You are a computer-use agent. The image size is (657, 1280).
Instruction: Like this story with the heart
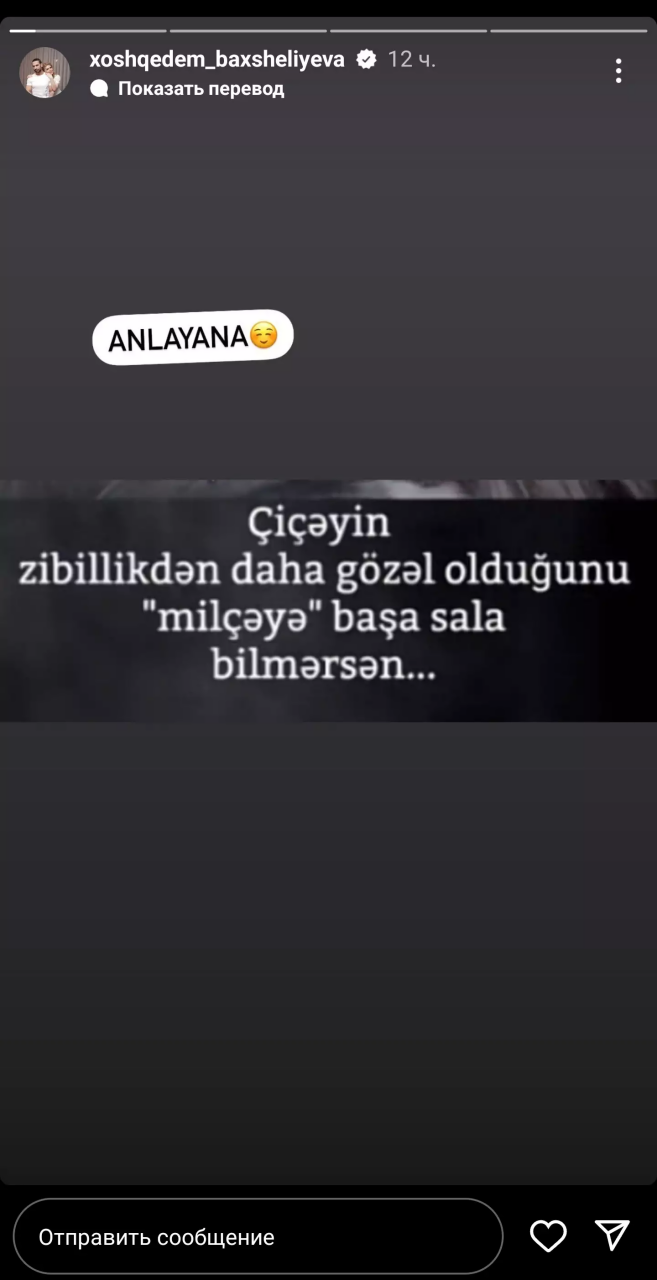[x=548, y=1236]
